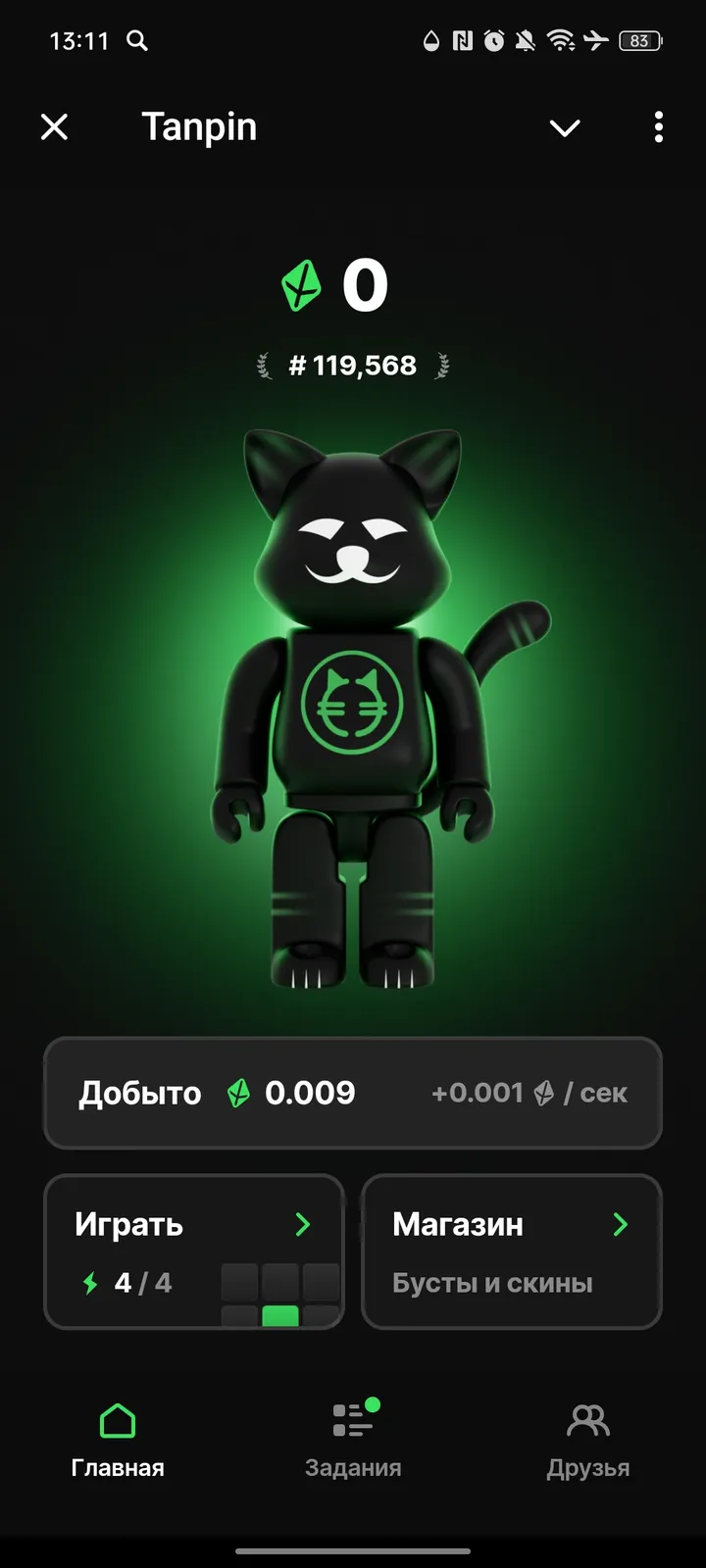View the #119,568 leaderboard rank
Image resolution: width=706 pixels, height=1568 pixels.
353,366
